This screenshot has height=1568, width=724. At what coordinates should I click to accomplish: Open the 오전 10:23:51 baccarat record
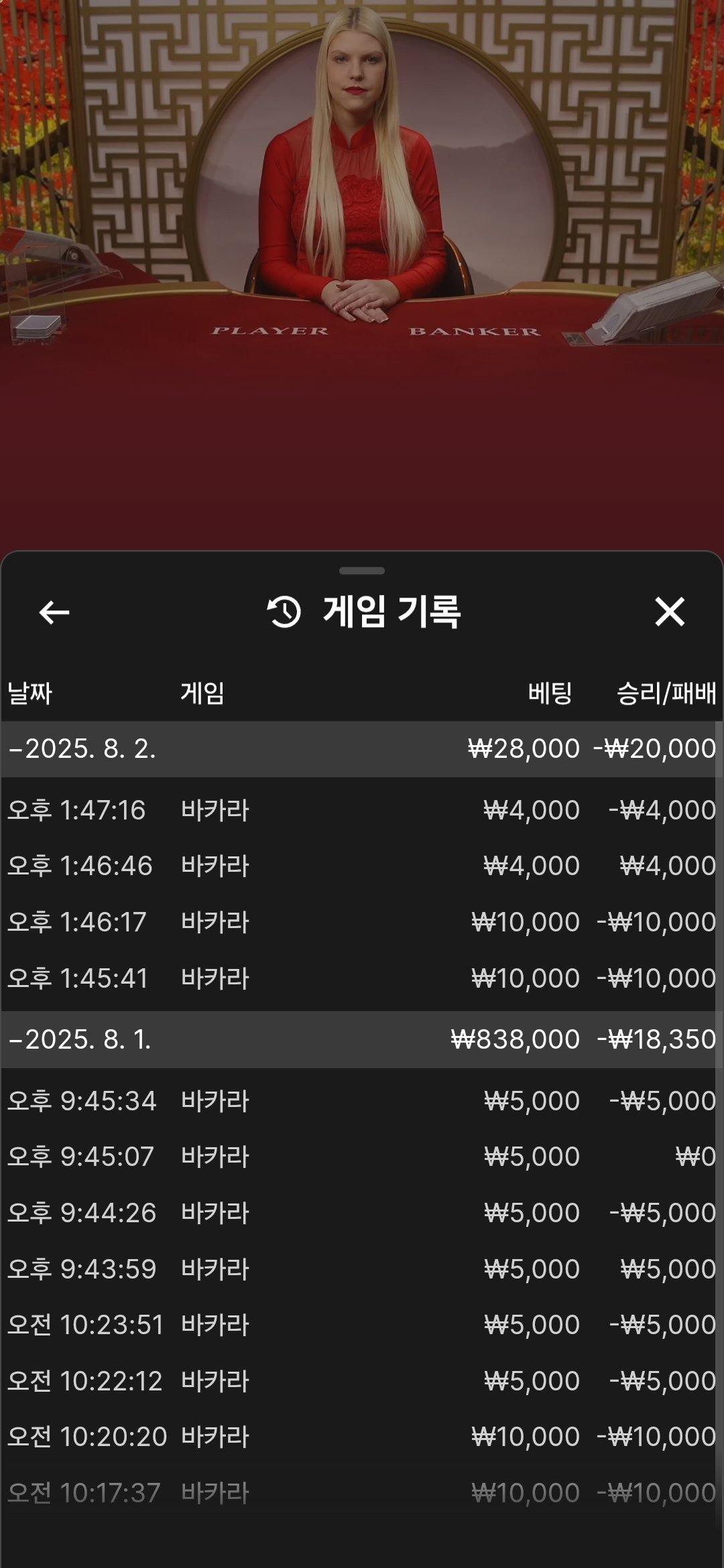[x=361, y=1325]
